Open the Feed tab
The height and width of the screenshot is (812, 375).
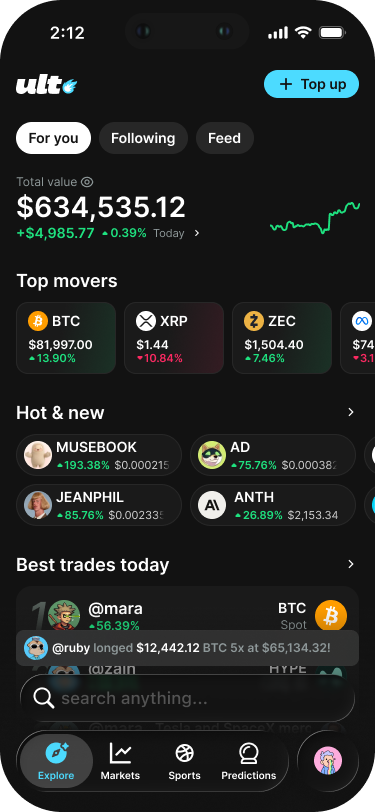(x=224, y=138)
